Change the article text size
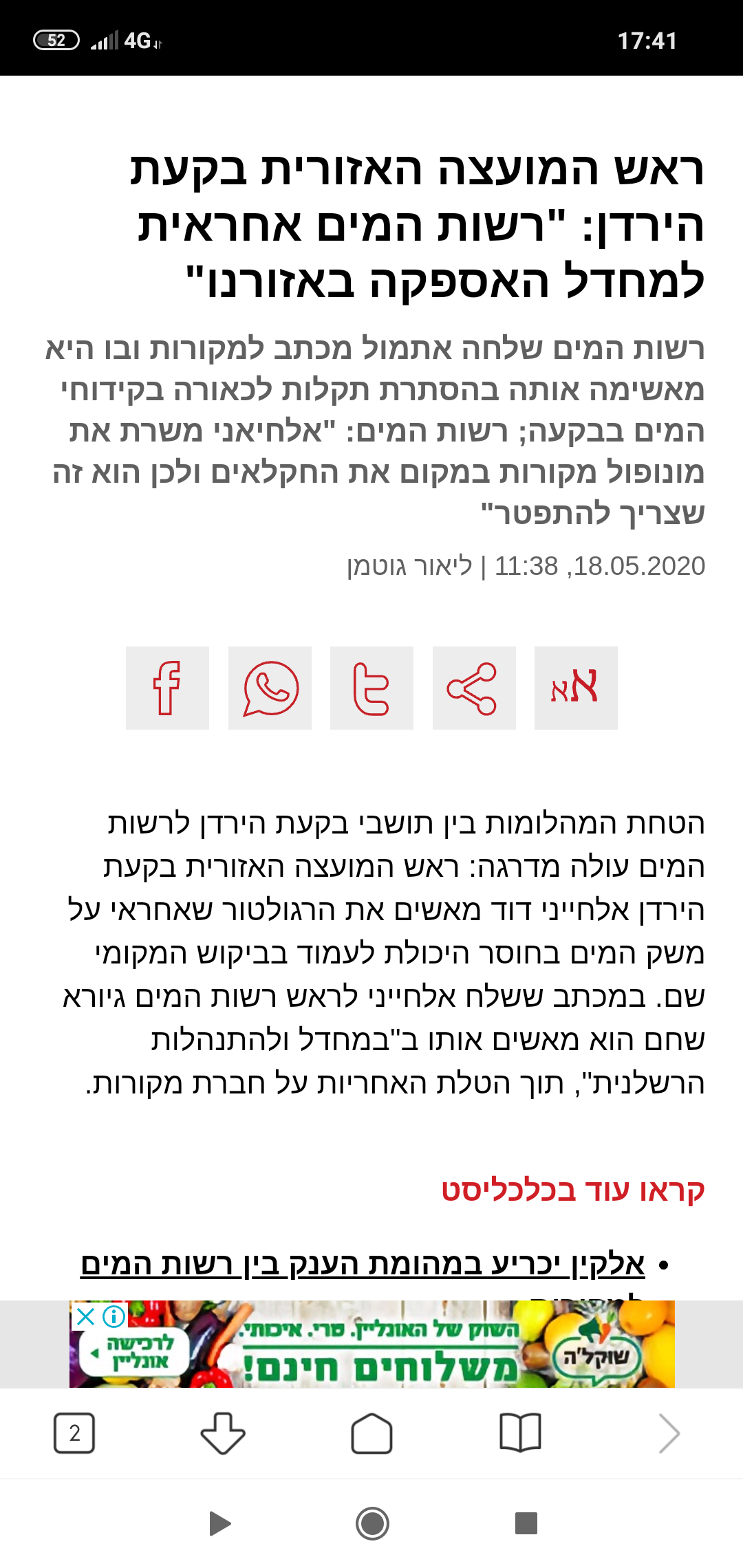The image size is (743, 1568). tap(576, 688)
